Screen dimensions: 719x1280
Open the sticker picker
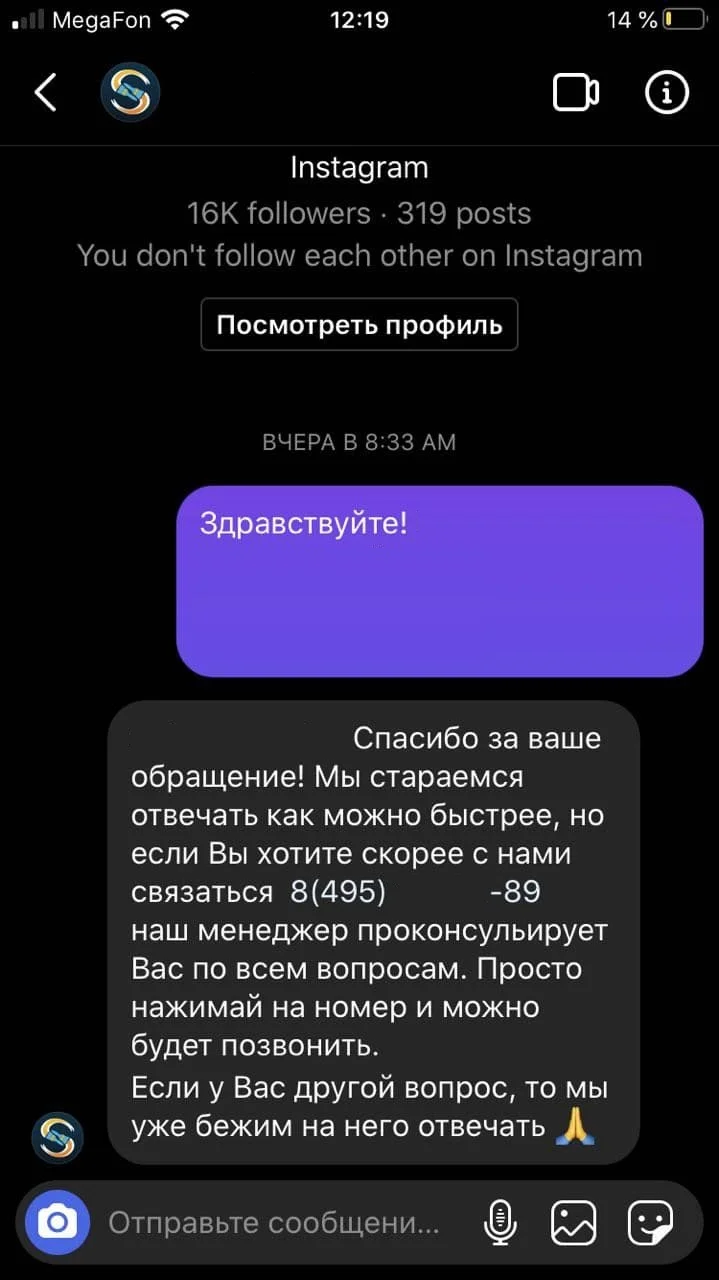pos(650,1222)
